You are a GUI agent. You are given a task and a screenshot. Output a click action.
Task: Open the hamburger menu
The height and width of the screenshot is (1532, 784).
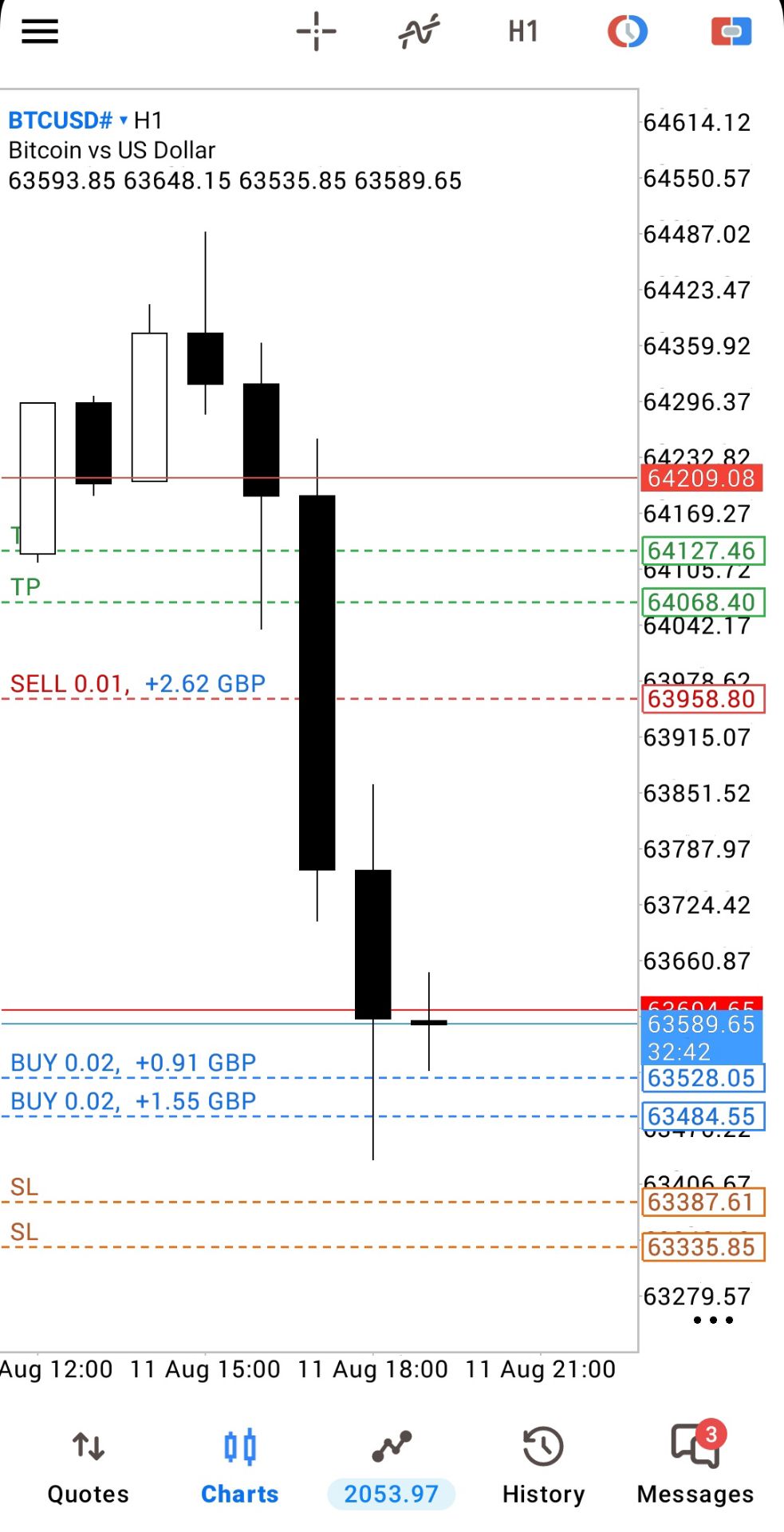(x=39, y=32)
